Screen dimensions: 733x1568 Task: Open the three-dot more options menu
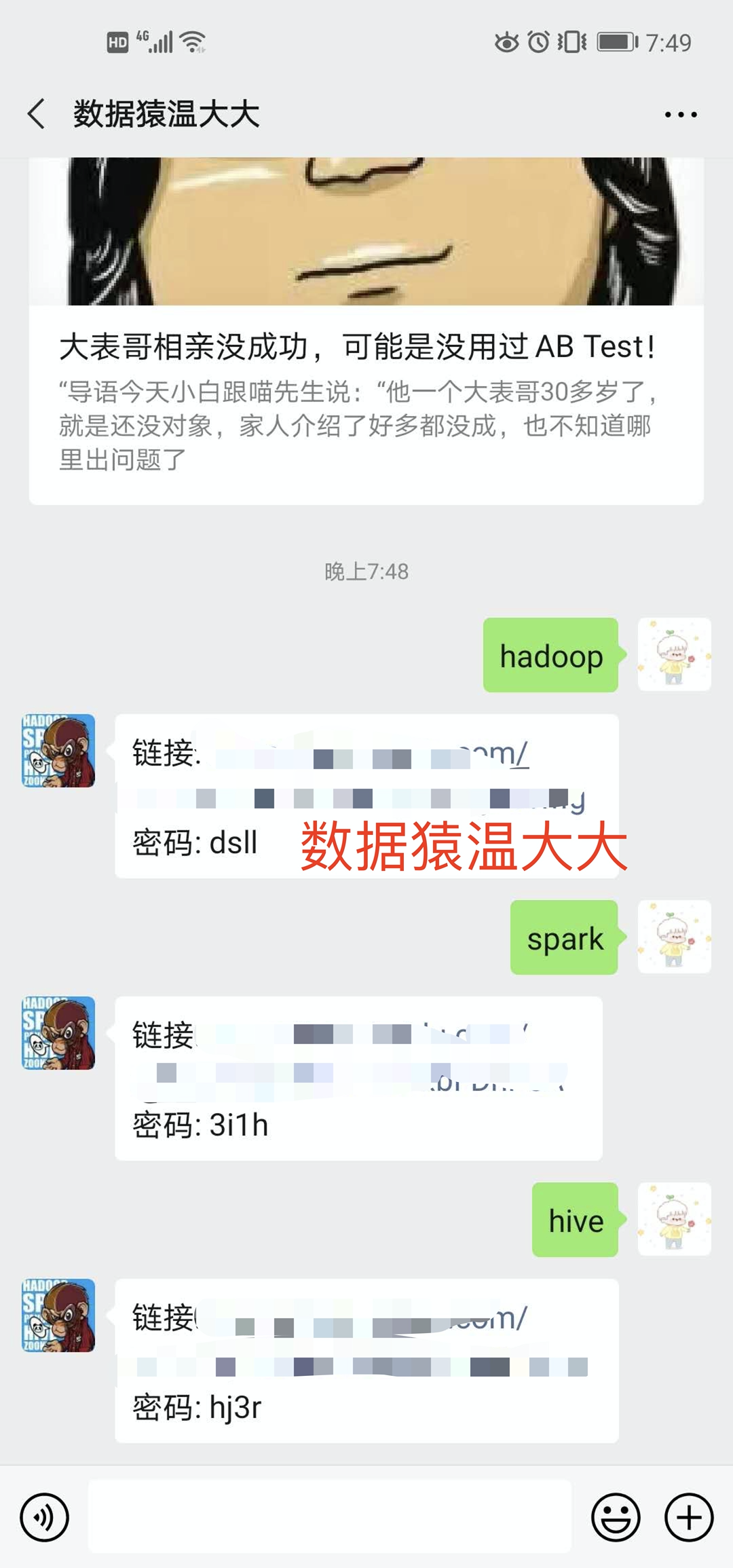[x=680, y=115]
